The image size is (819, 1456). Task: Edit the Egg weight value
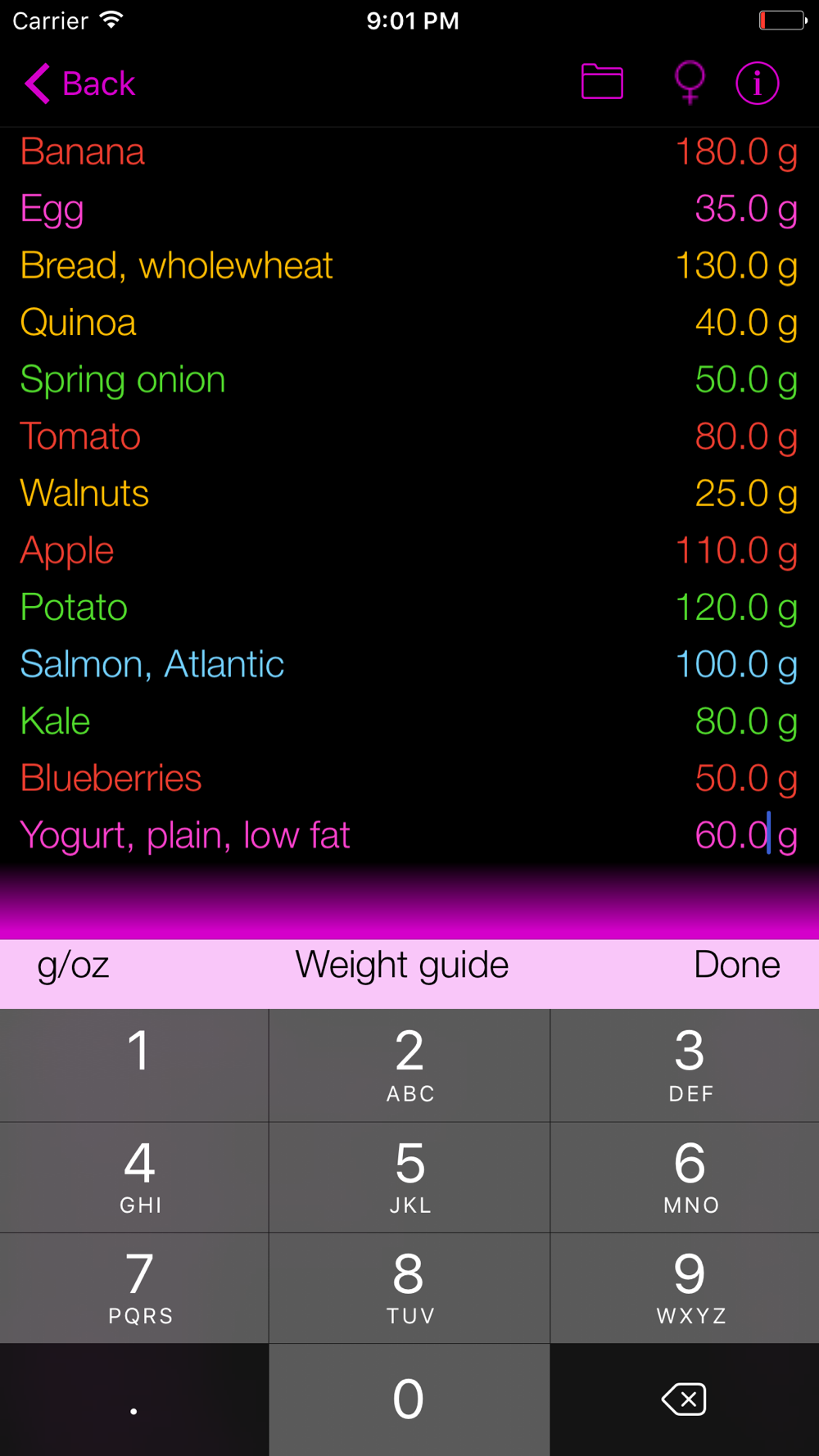click(745, 209)
